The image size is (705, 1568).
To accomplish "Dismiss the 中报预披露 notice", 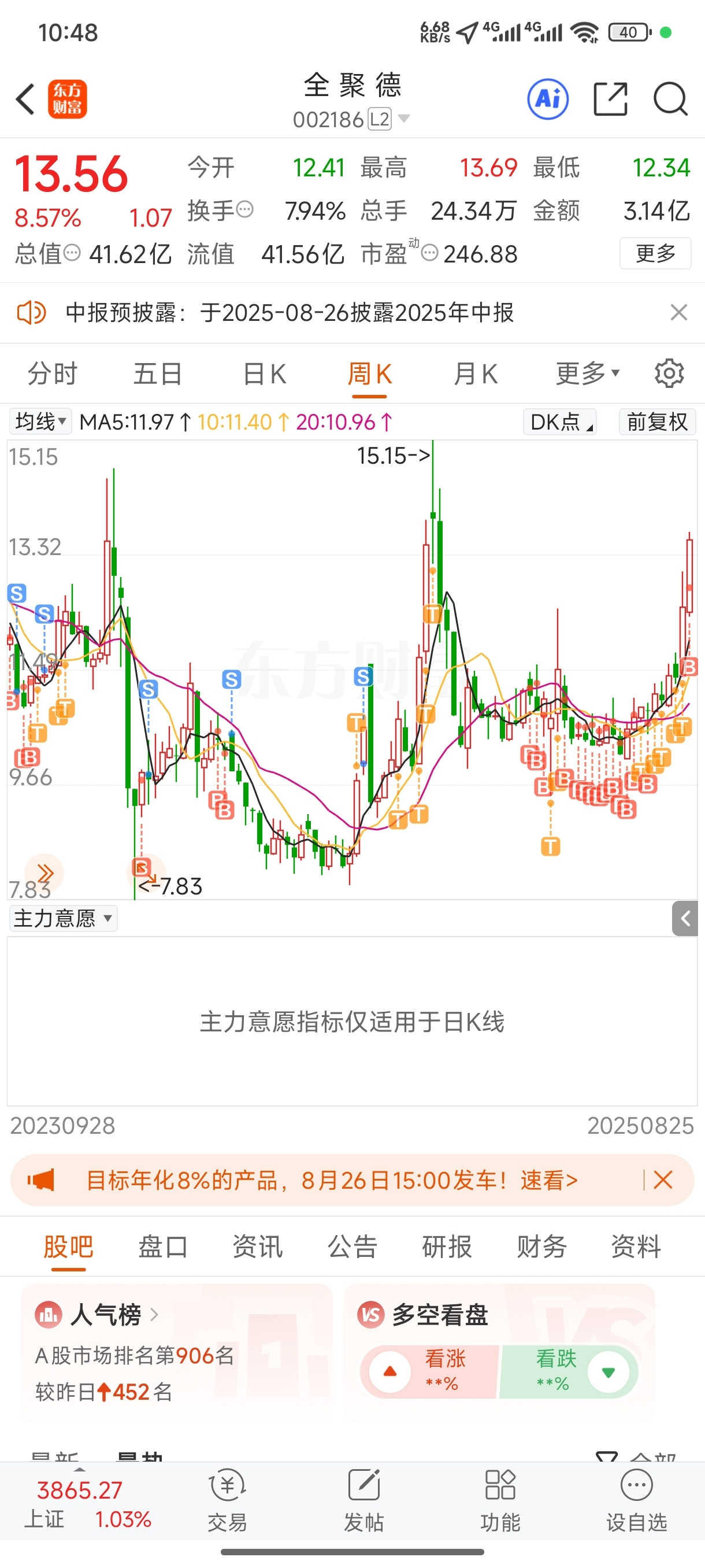I will point(678,312).
